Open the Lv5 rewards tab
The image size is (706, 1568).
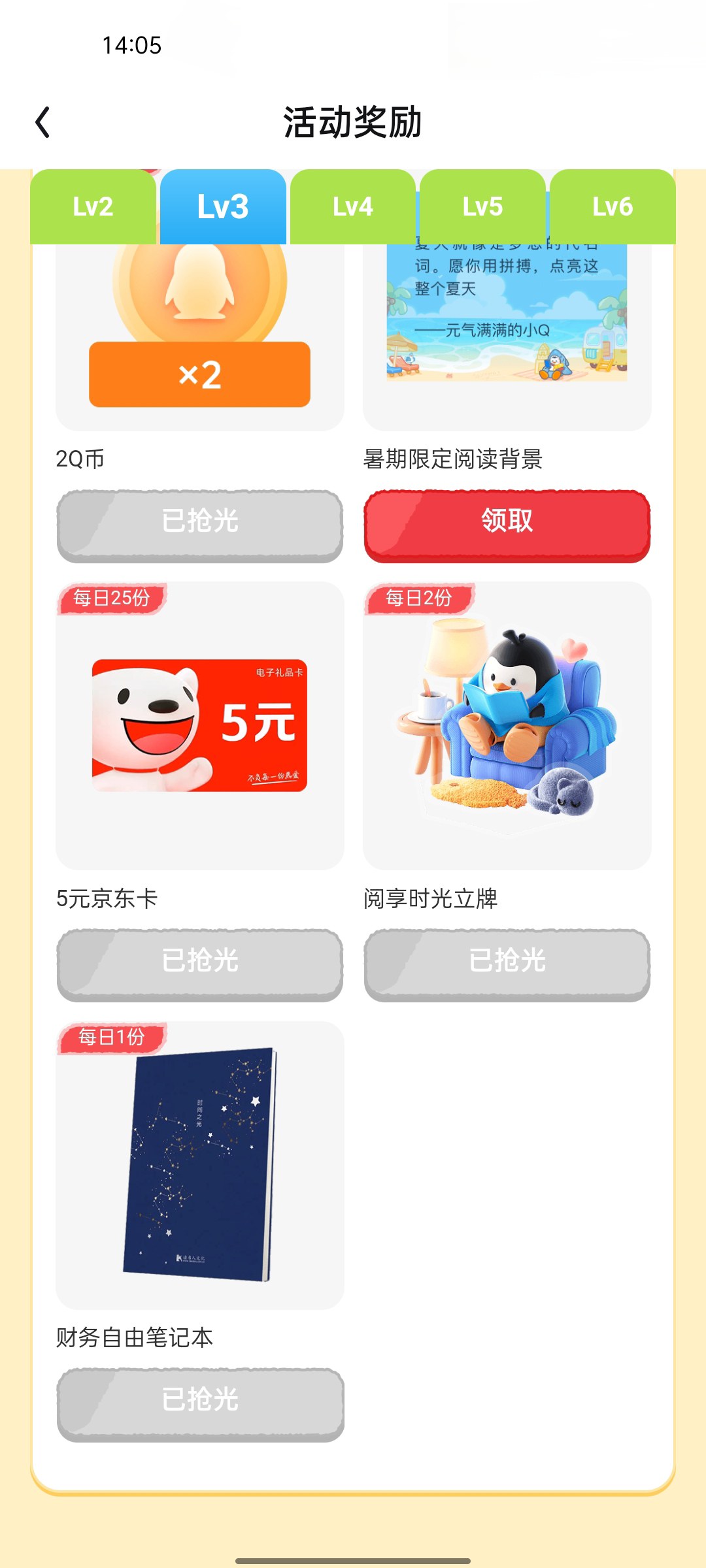(482, 206)
